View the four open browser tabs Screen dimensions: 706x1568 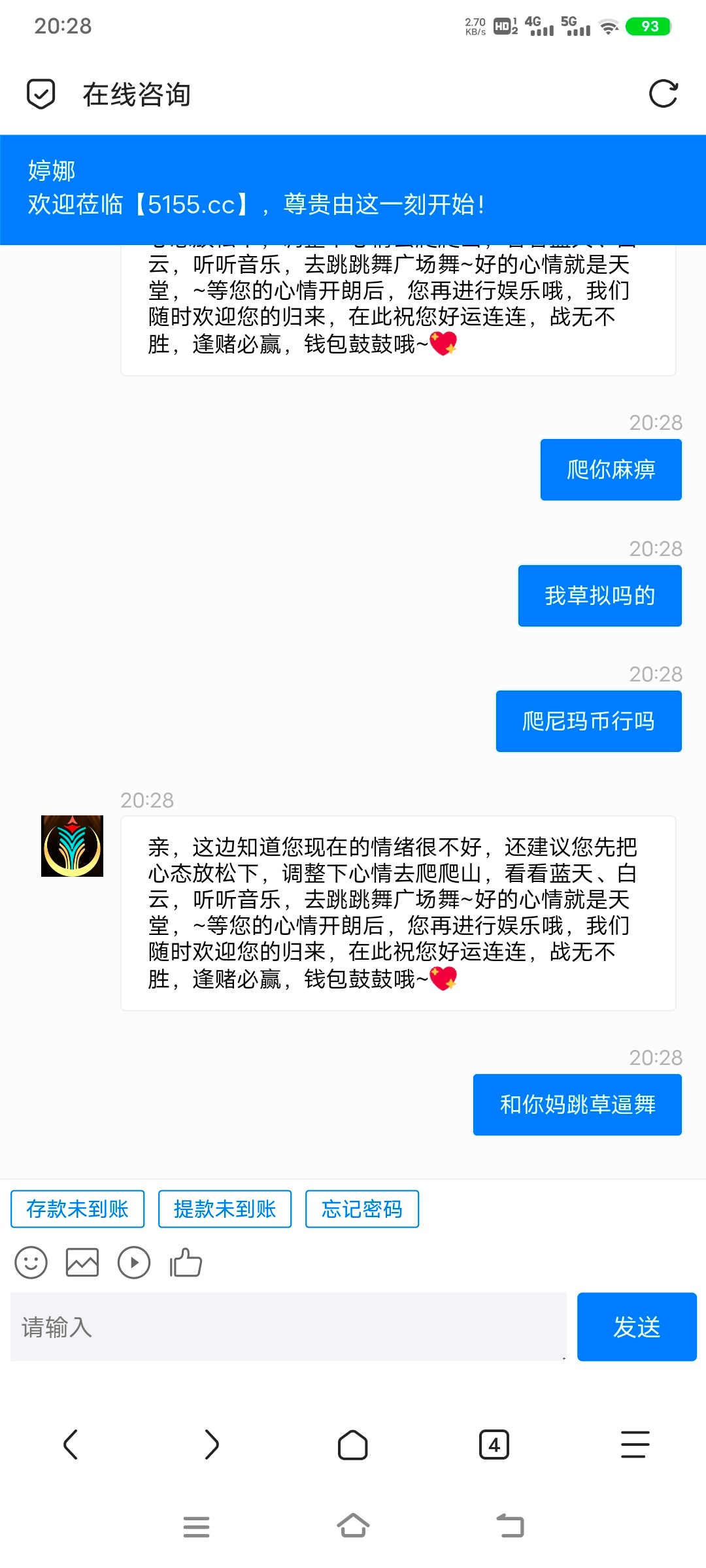tap(494, 1445)
